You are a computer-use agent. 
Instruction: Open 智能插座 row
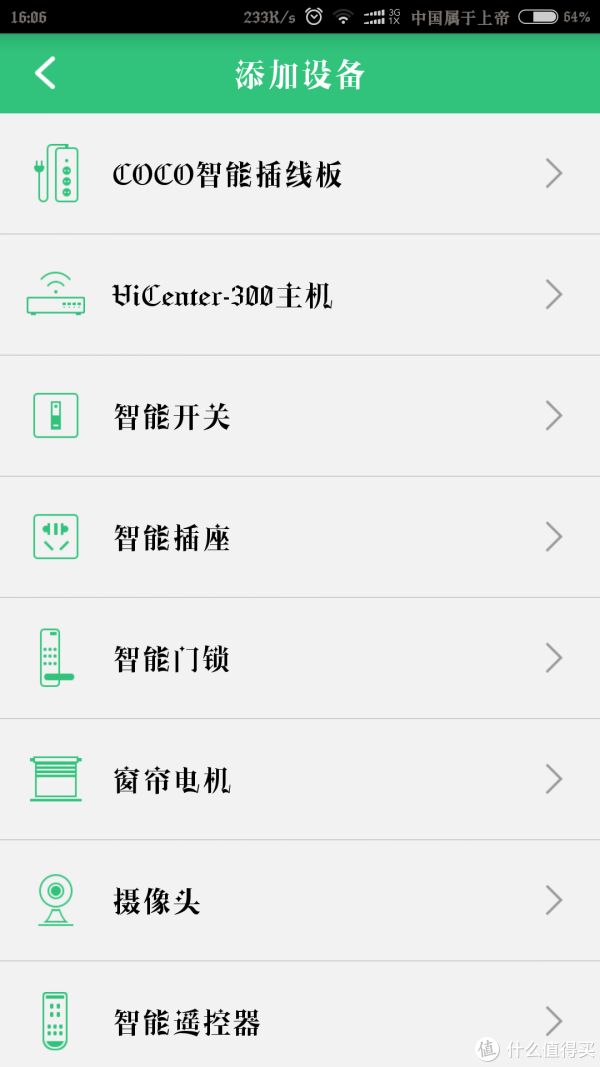click(300, 538)
